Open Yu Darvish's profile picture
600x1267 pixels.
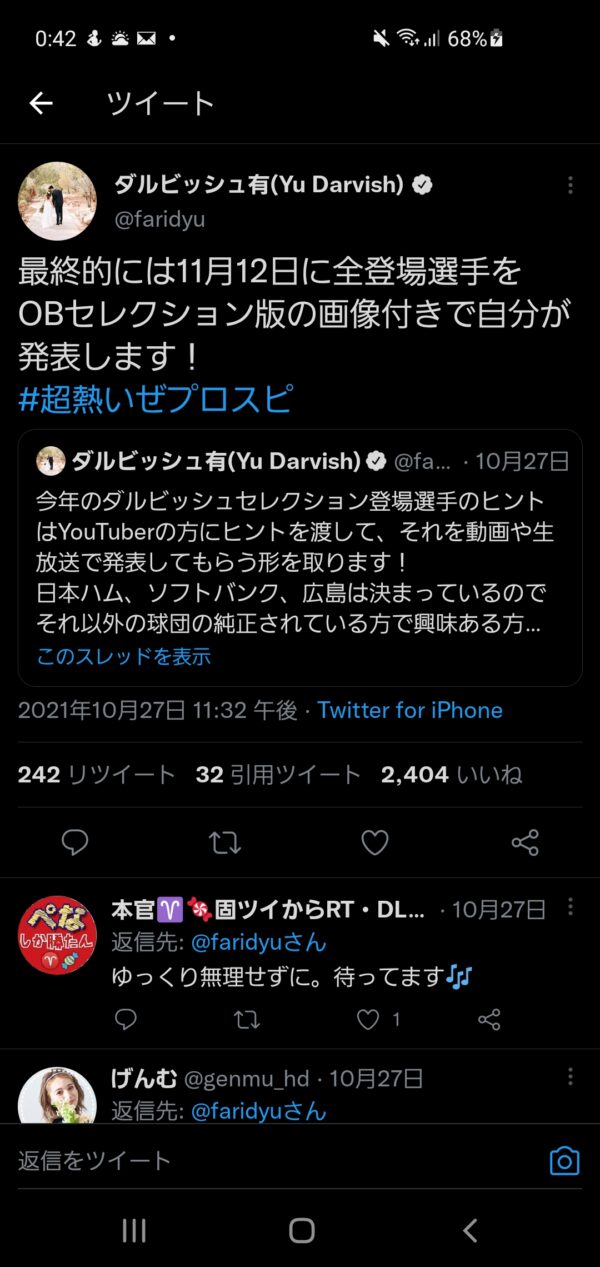point(57,201)
